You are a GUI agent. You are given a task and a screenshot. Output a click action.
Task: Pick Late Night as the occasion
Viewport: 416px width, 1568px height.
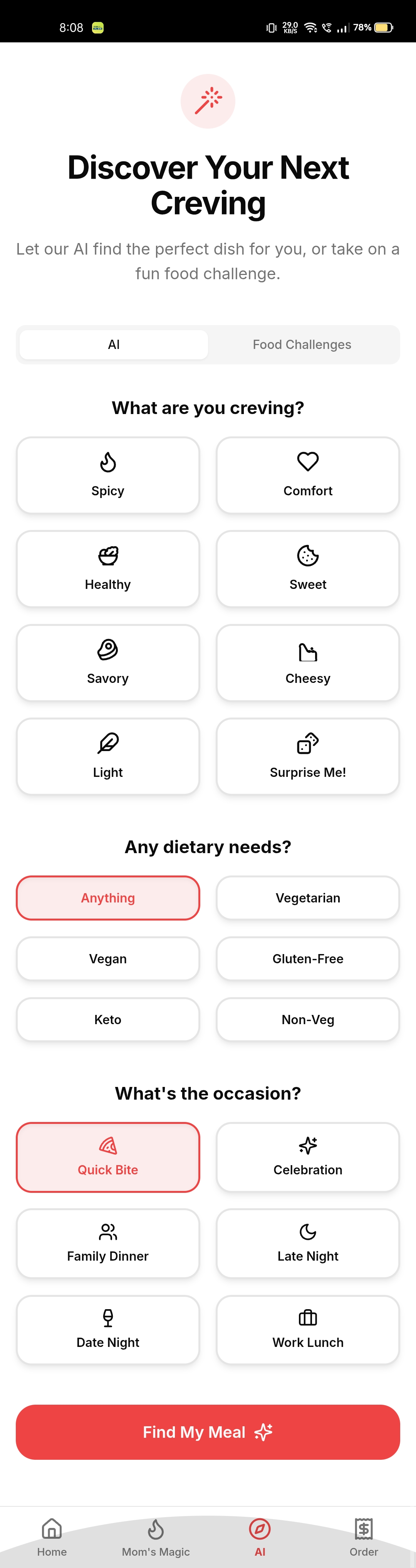point(308,1244)
